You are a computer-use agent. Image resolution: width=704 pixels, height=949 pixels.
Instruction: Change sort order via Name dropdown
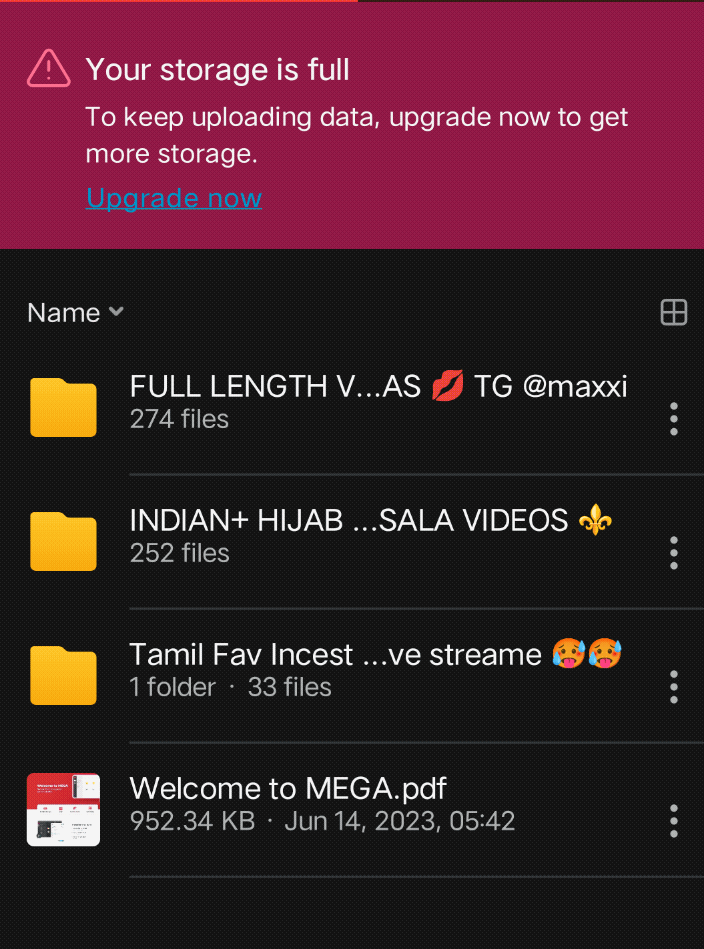coord(75,313)
